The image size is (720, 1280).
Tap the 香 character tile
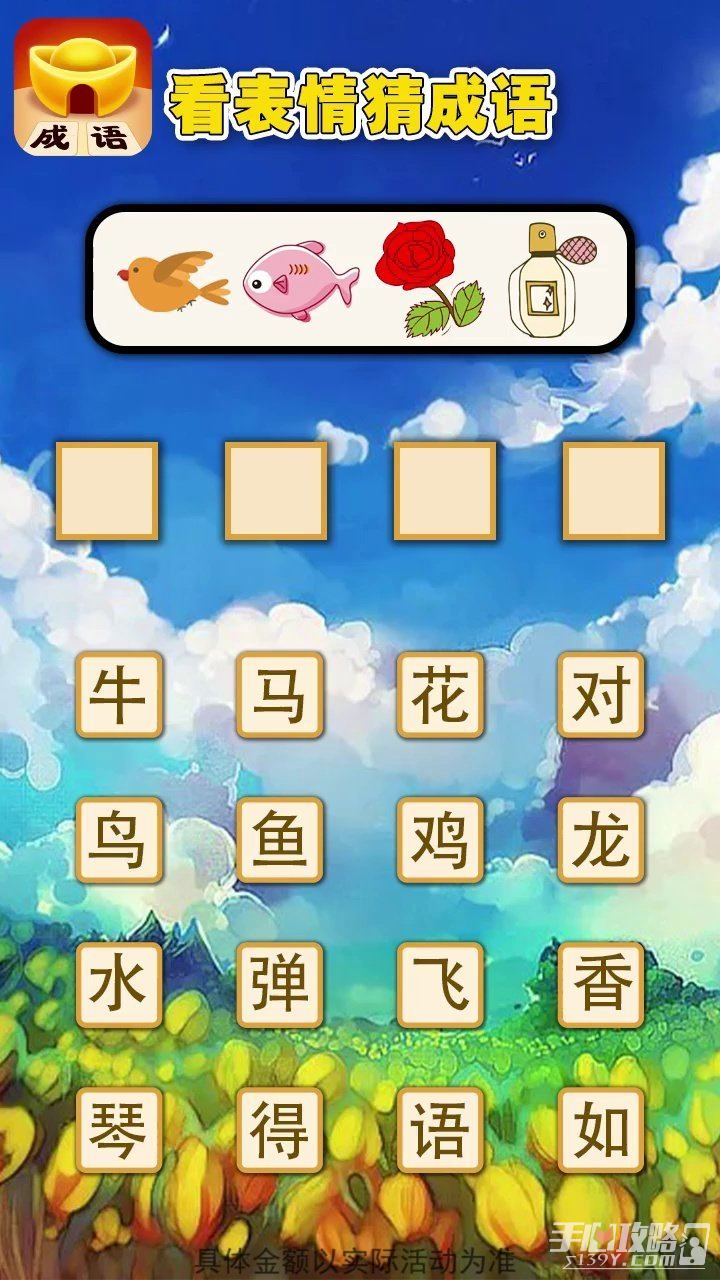point(601,985)
